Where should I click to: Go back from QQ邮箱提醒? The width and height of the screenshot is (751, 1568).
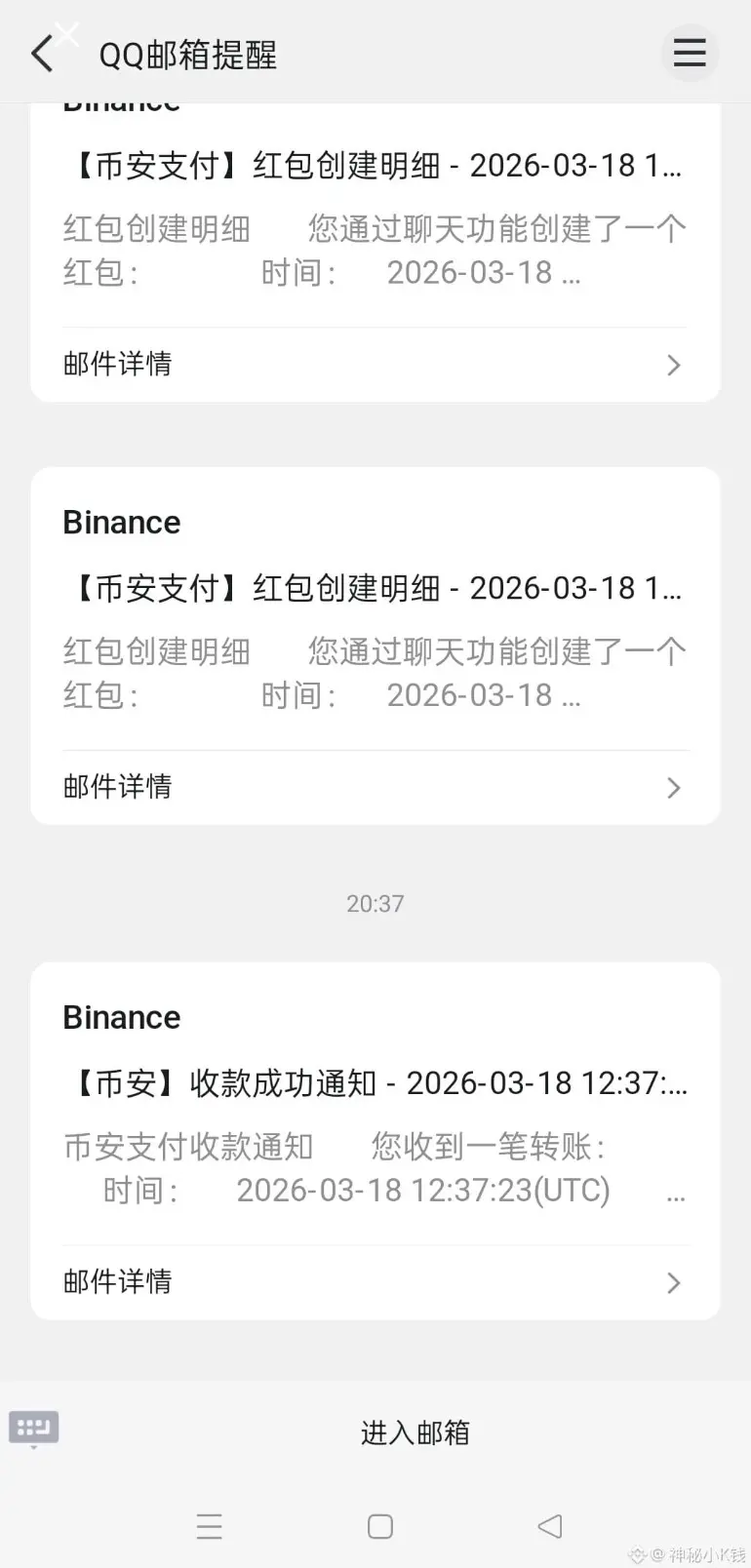[x=42, y=54]
